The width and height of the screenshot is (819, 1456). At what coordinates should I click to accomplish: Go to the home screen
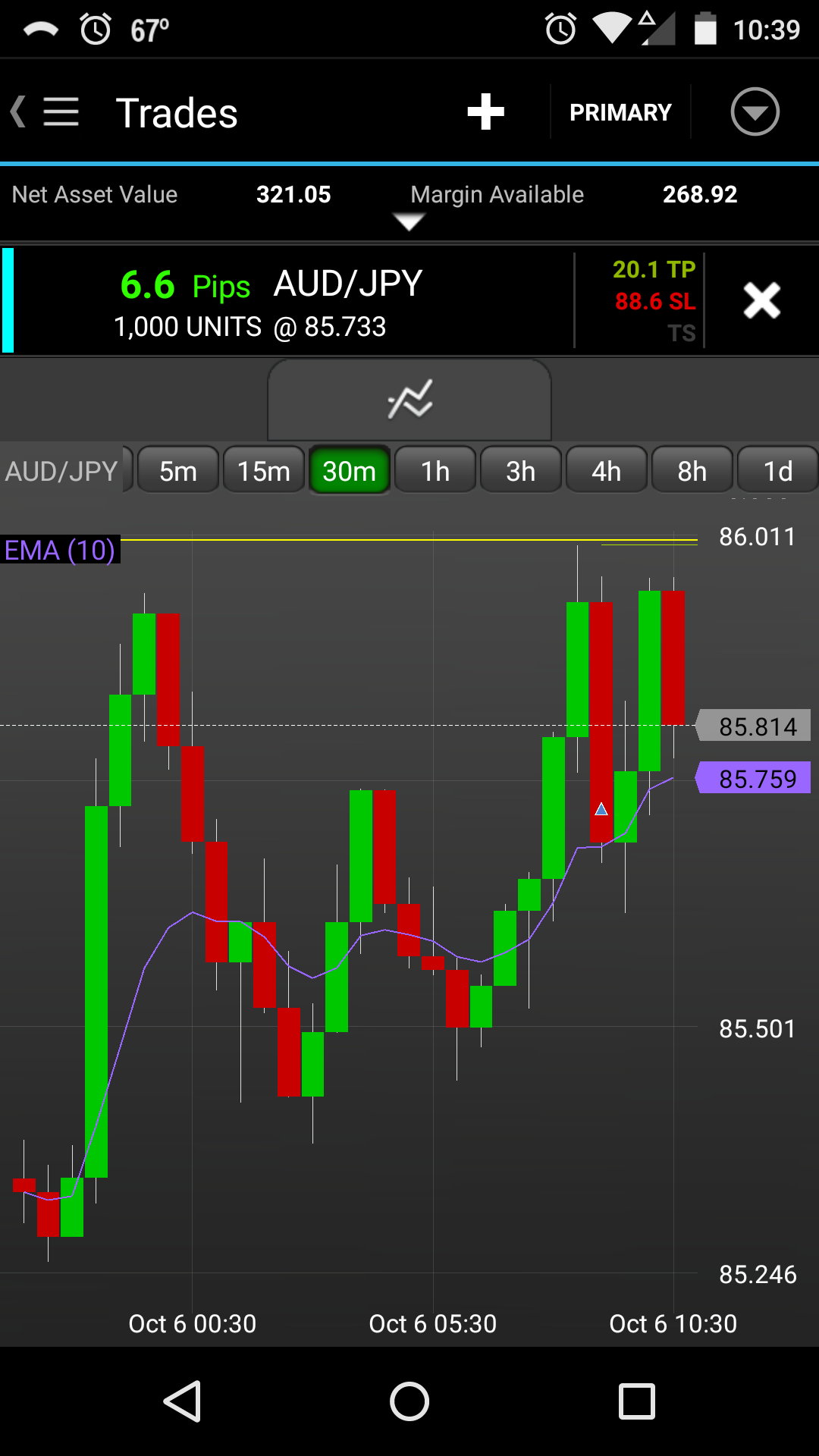(x=409, y=1401)
